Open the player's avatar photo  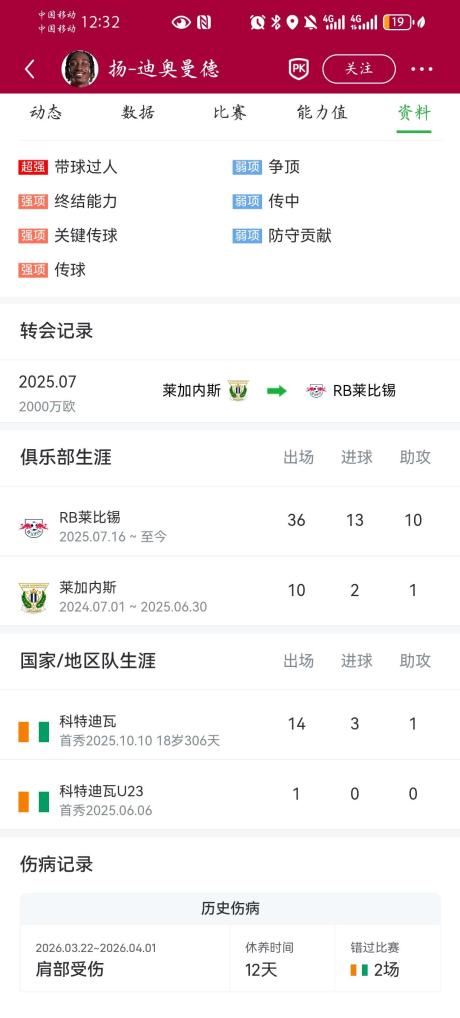coord(80,69)
